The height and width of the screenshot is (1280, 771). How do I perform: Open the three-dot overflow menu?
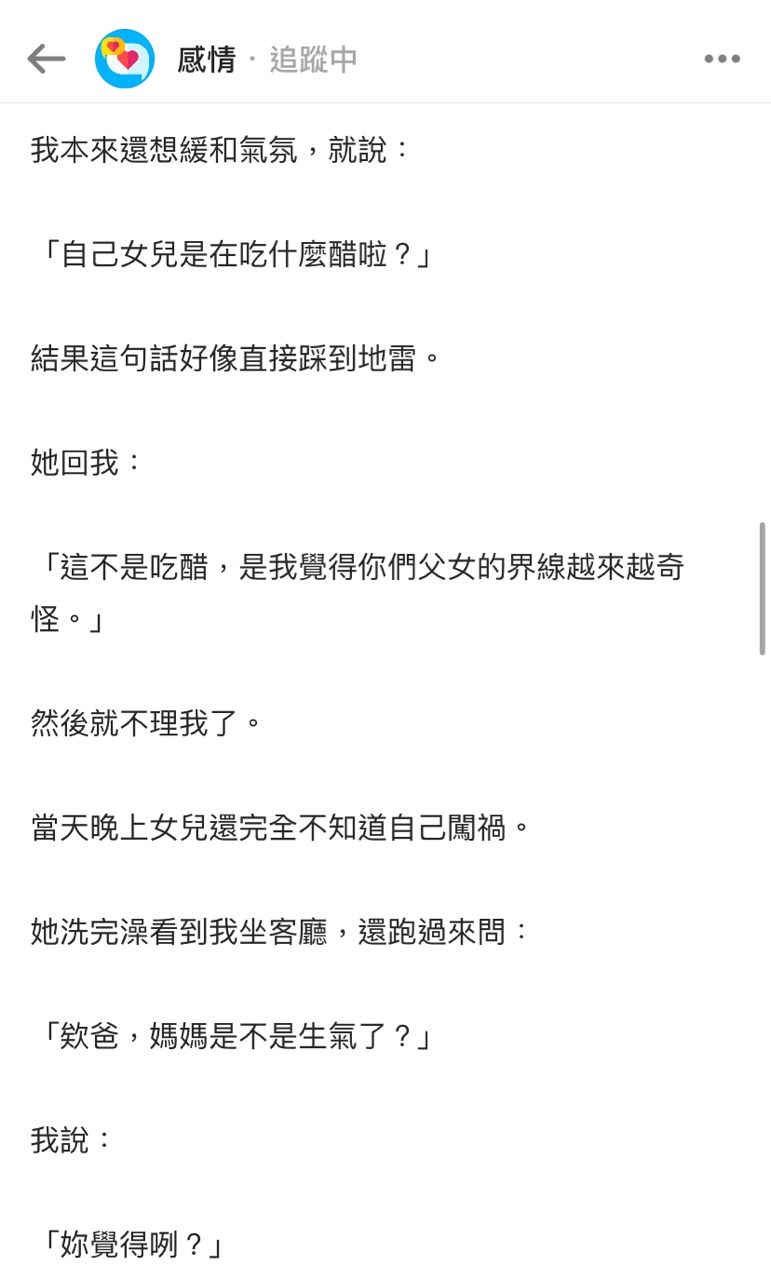[722, 59]
